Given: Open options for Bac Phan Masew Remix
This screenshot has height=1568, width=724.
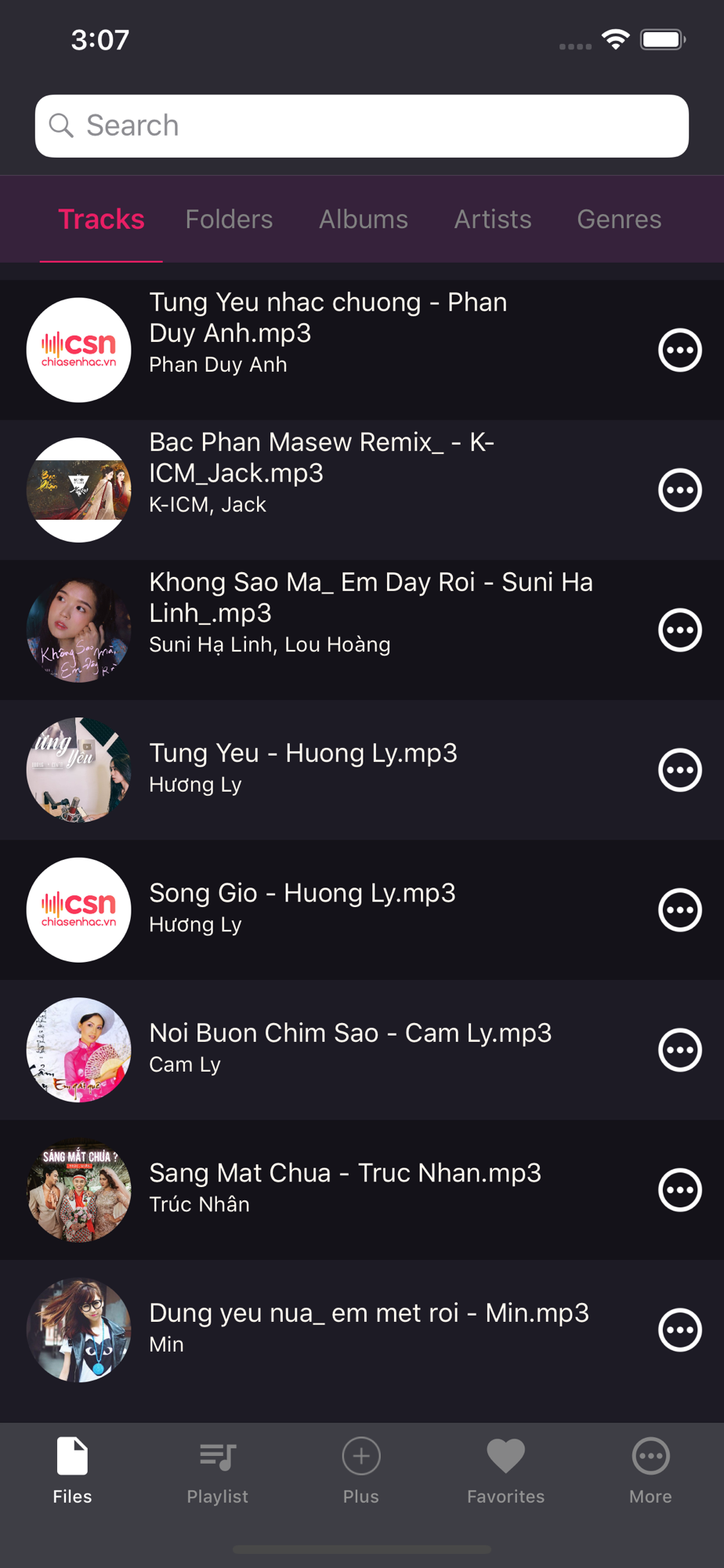Looking at the screenshot, I should pos(679,490).
